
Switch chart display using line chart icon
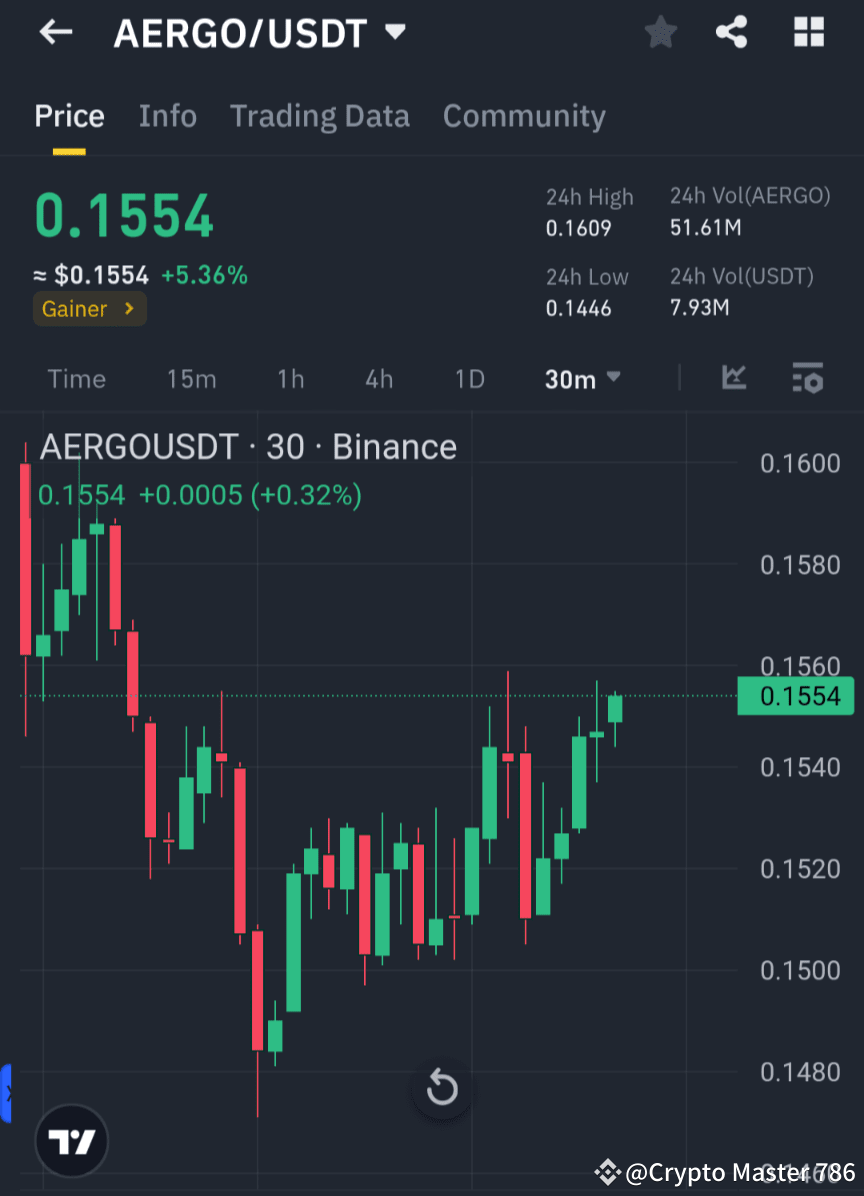[734, 379]
